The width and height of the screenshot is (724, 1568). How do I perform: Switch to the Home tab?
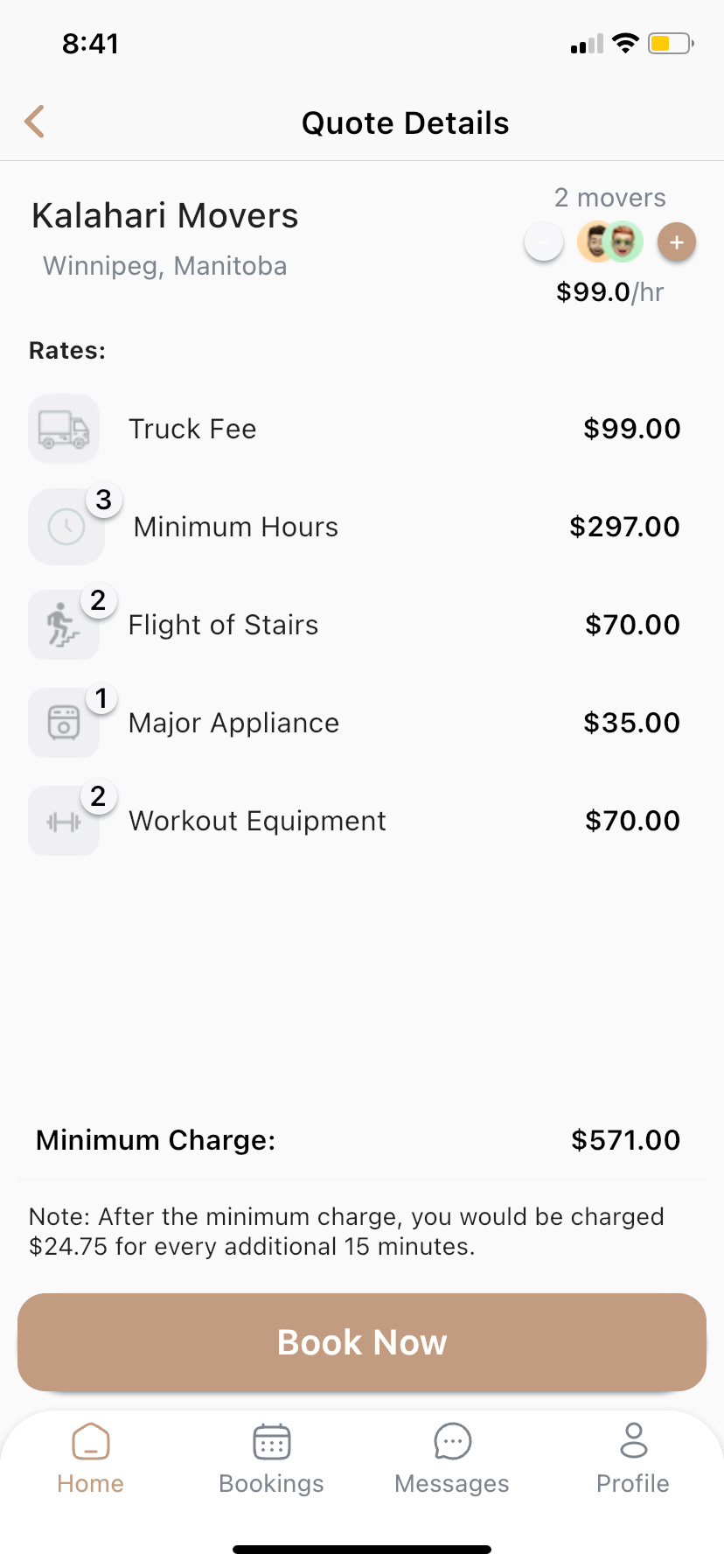click(91, 1459)
